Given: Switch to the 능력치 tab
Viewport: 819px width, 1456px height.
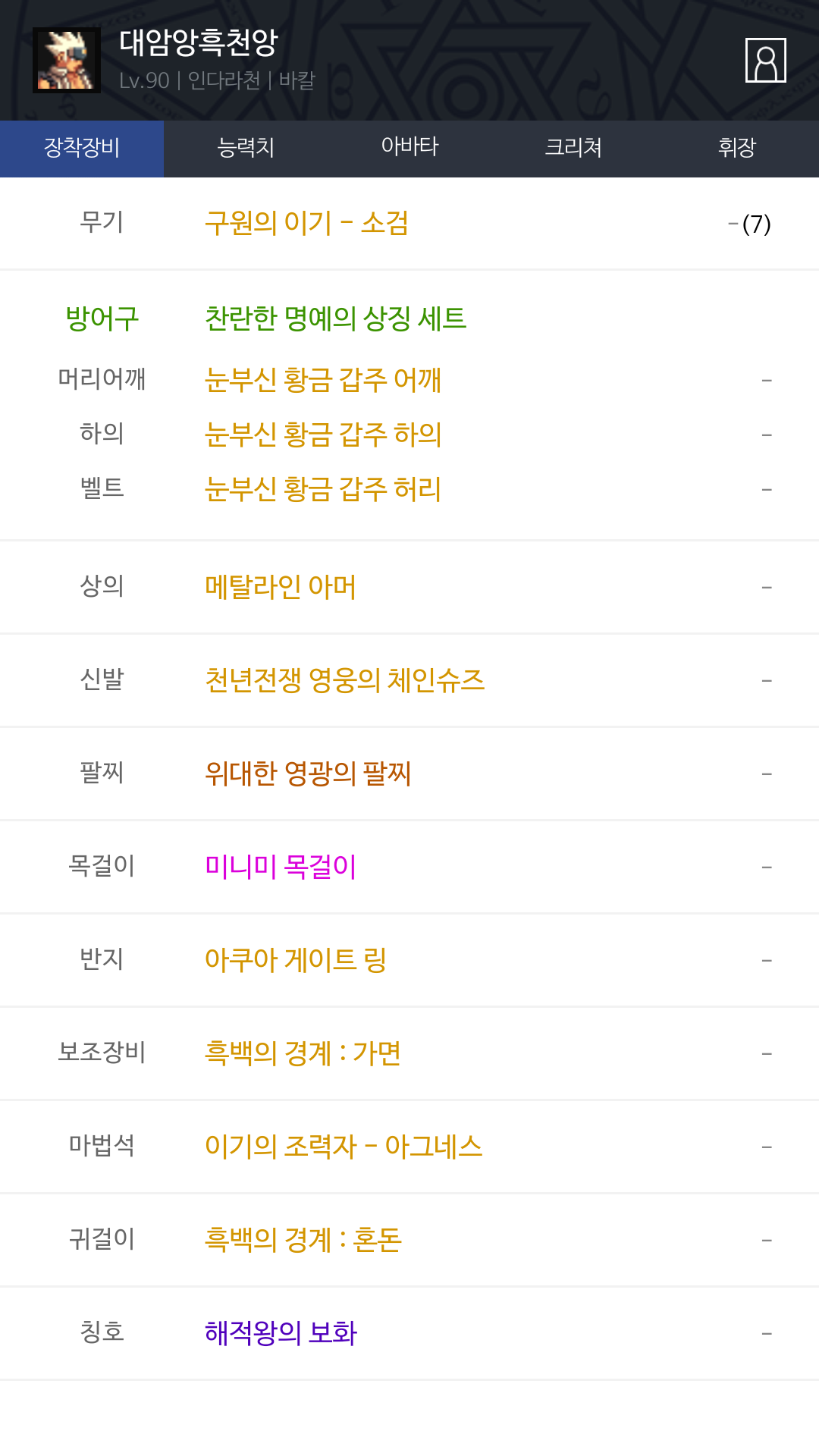Looking at the screenshot, I should pyautogui.click(x=246, y=149).
